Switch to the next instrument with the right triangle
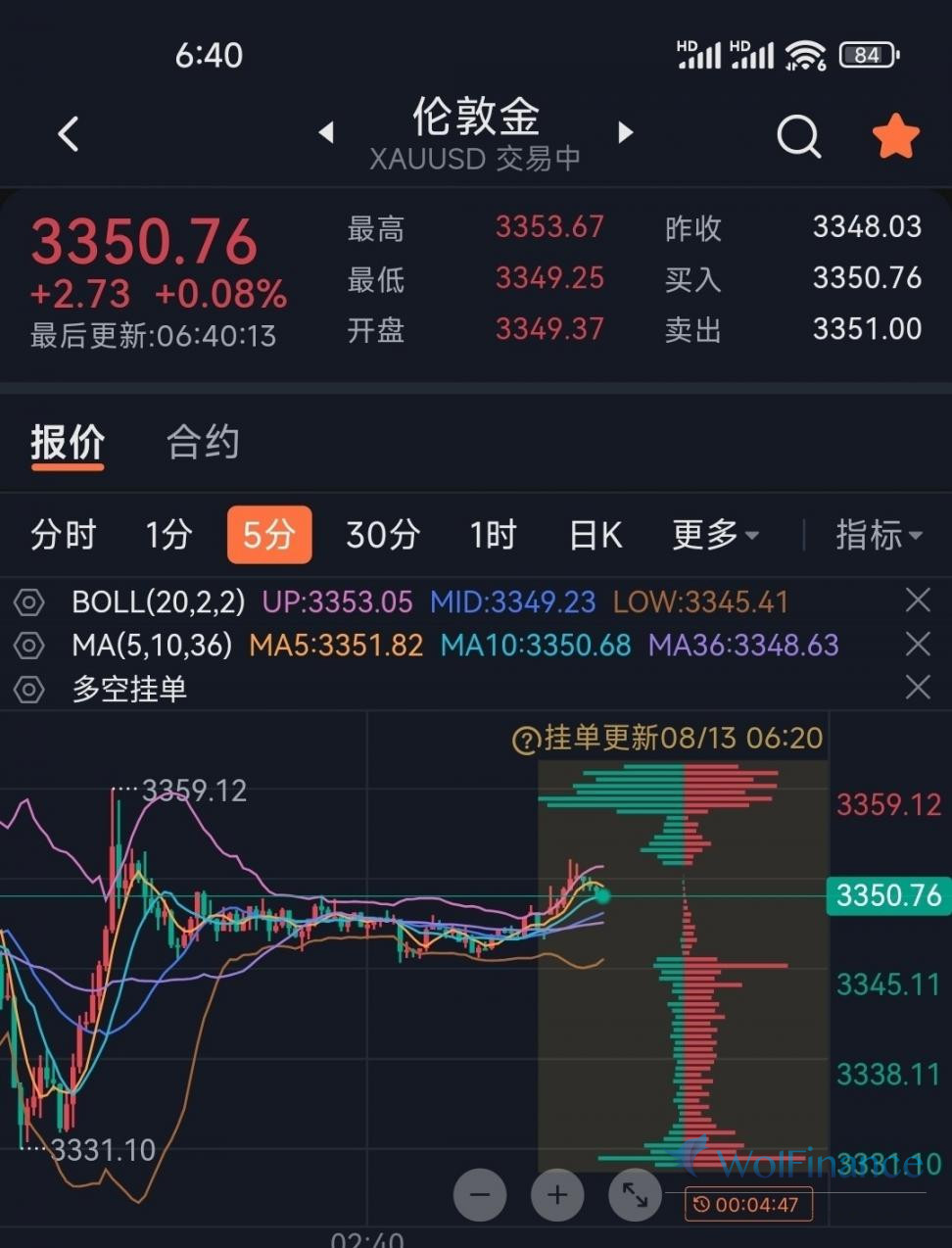Image resolution: width=952 pixels, height=1248 pixels. point(626,133)
